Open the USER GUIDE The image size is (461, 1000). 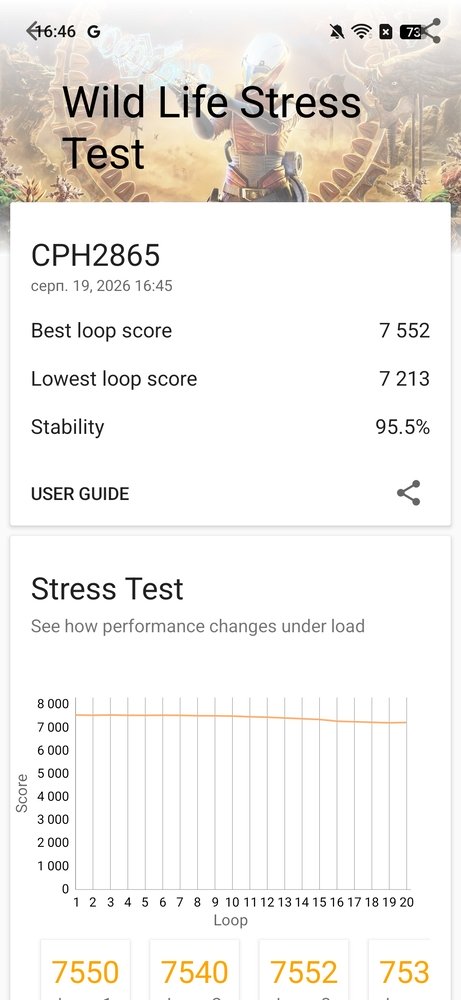[80, 494]
